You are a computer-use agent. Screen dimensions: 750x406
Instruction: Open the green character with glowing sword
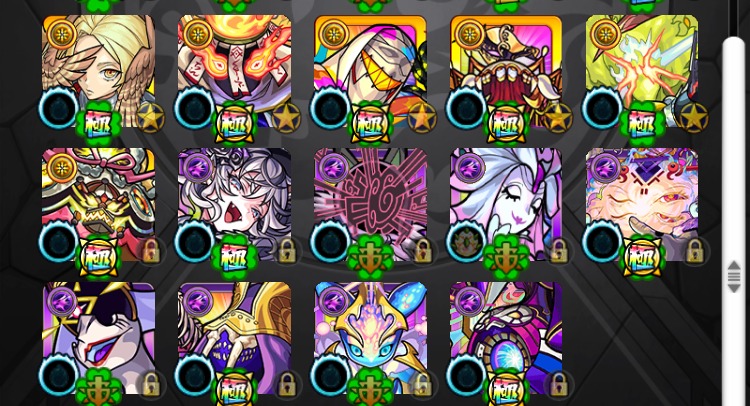tap(642, 70)
